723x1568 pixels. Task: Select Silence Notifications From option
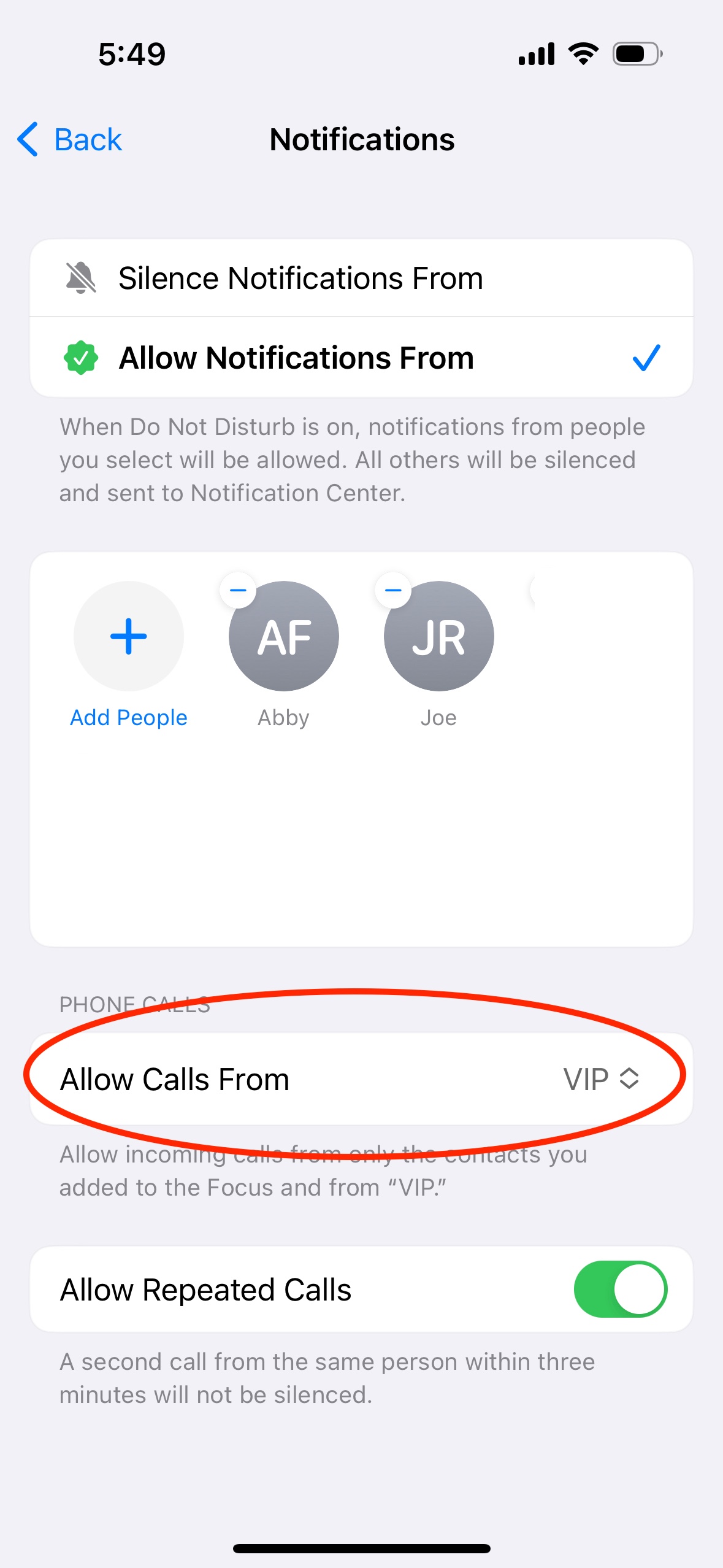pyautogui.click(x=361, y=279)
